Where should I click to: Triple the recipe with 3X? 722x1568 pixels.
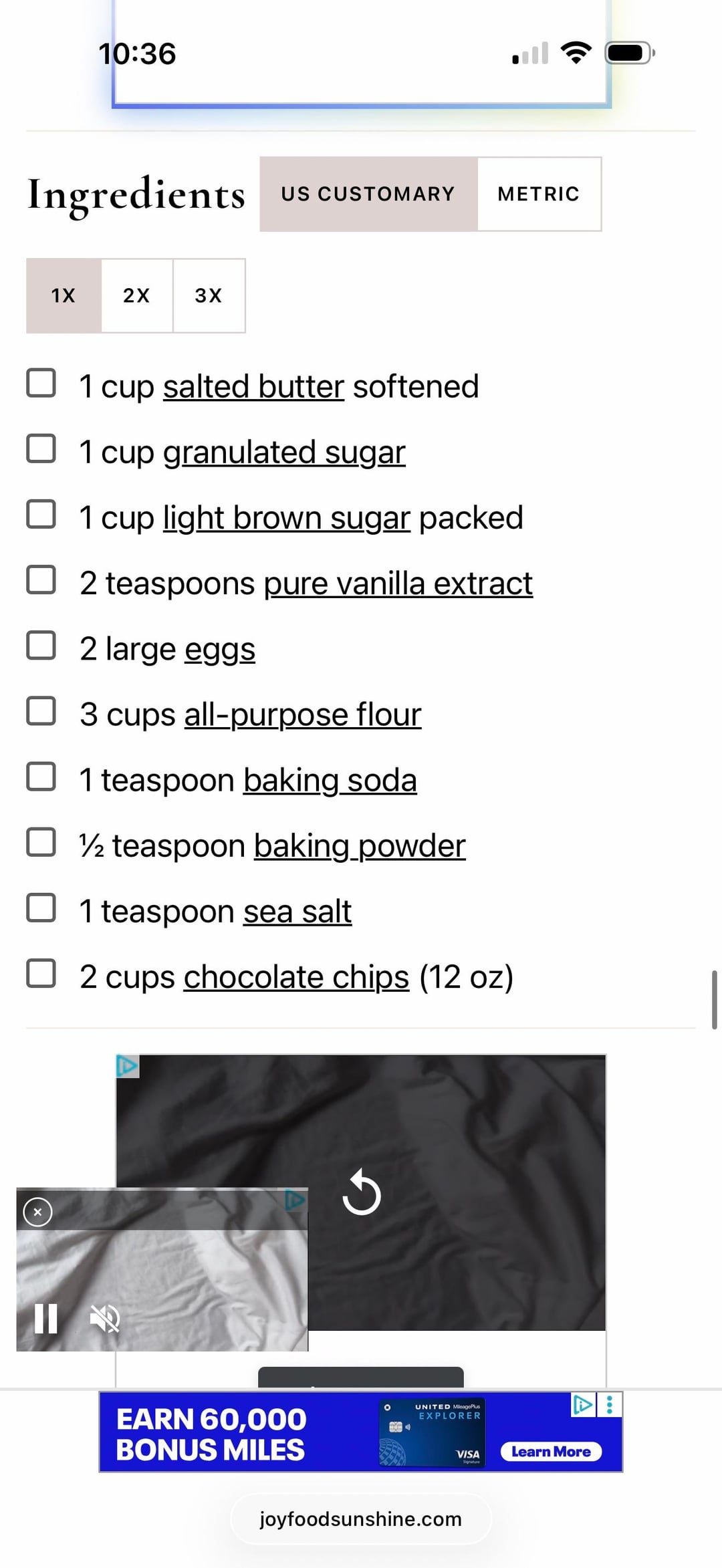pos(209,295)
